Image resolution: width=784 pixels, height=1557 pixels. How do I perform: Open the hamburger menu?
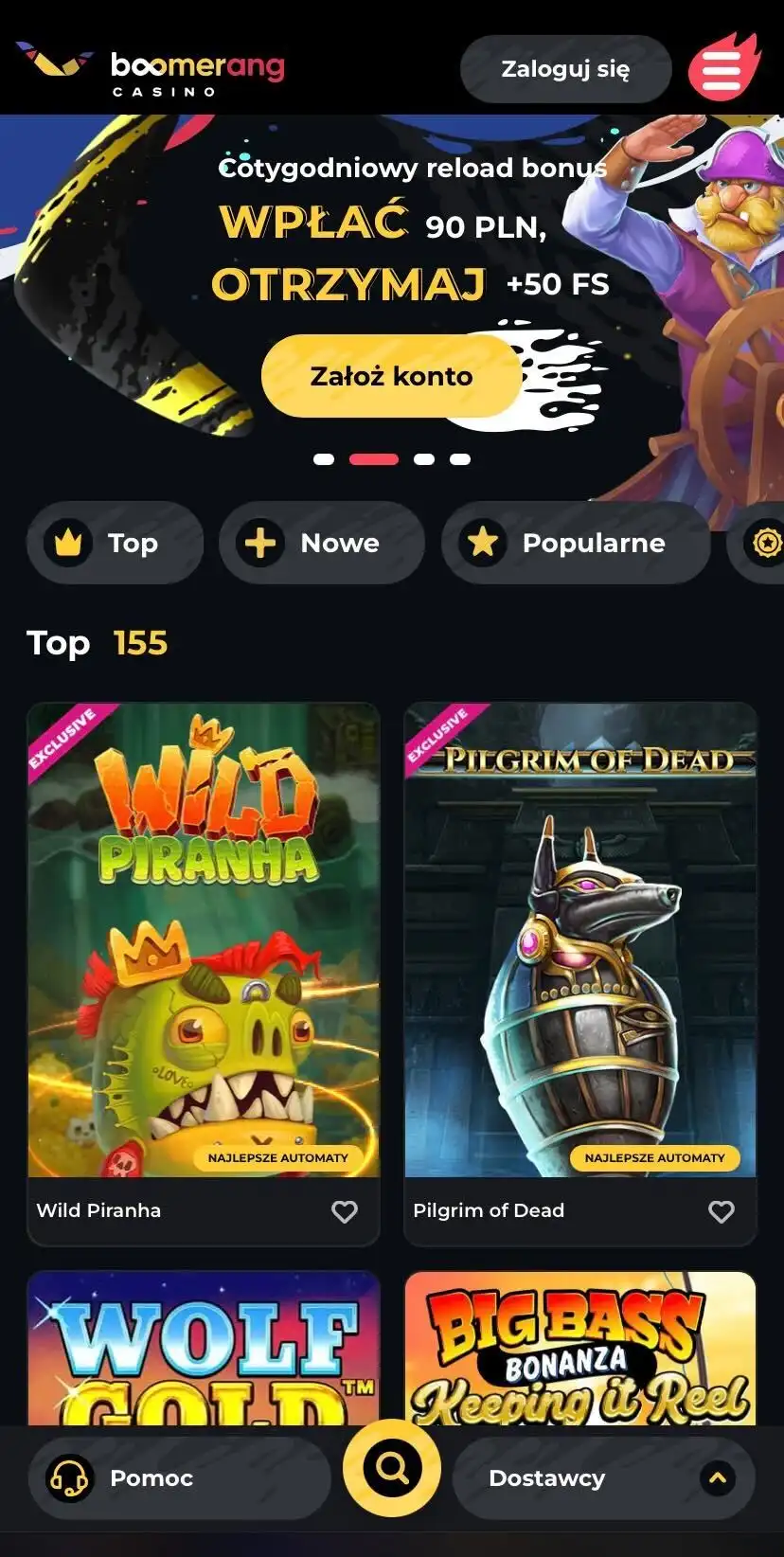coord(722,68)
